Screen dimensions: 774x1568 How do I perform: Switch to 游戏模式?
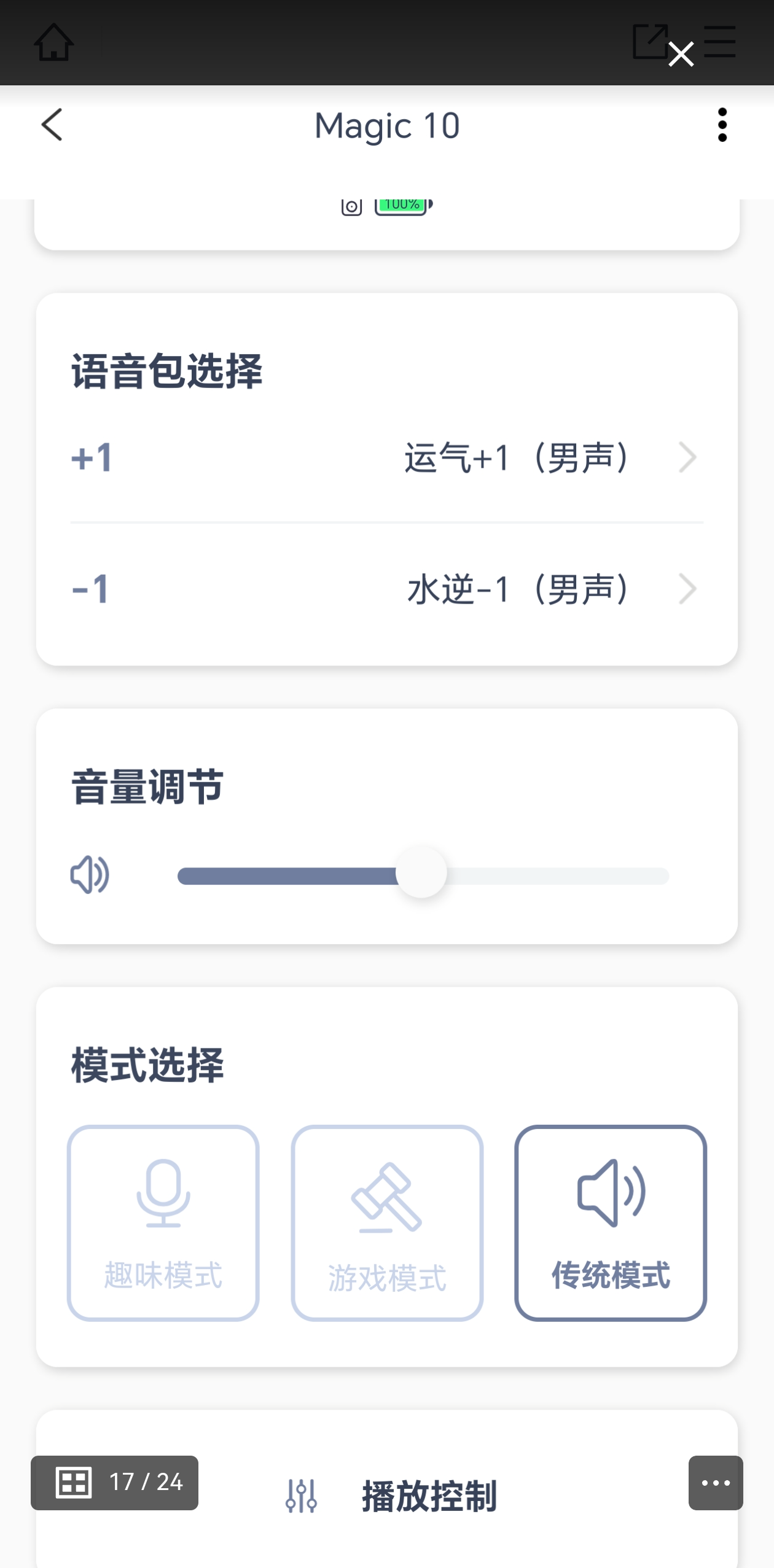point(387,1222)
